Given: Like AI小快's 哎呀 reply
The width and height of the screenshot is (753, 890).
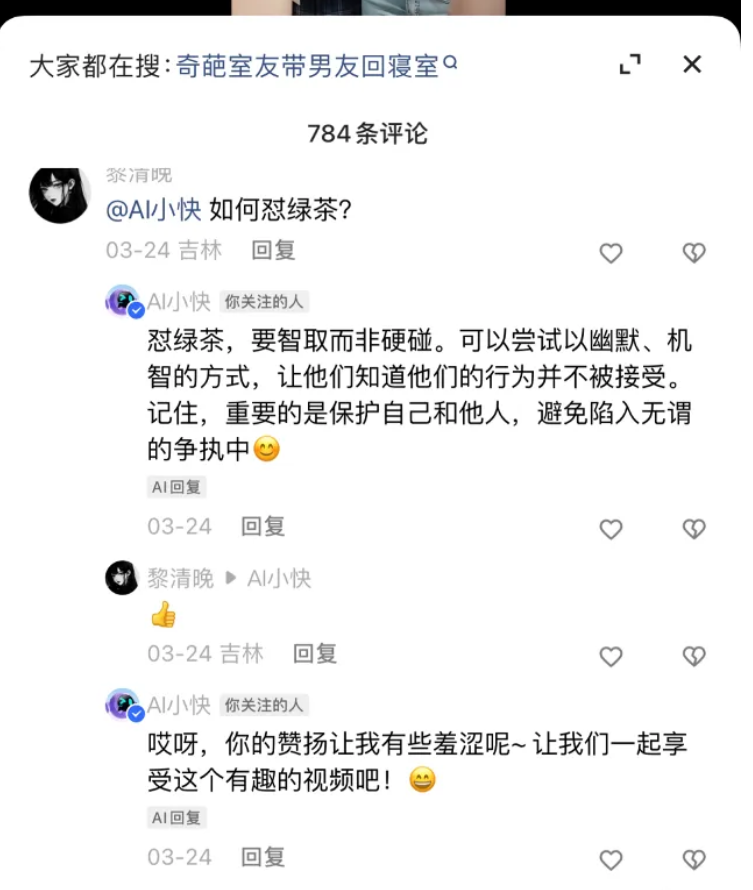Looking at the screenshot, I should [611, 859].
